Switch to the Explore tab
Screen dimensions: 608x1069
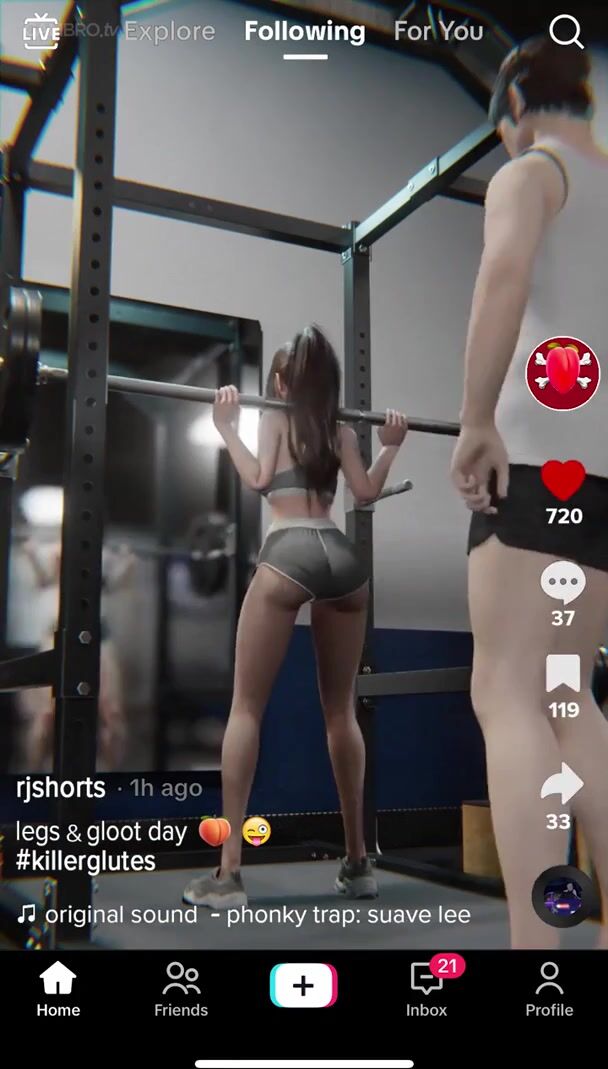tap(170, 31)
